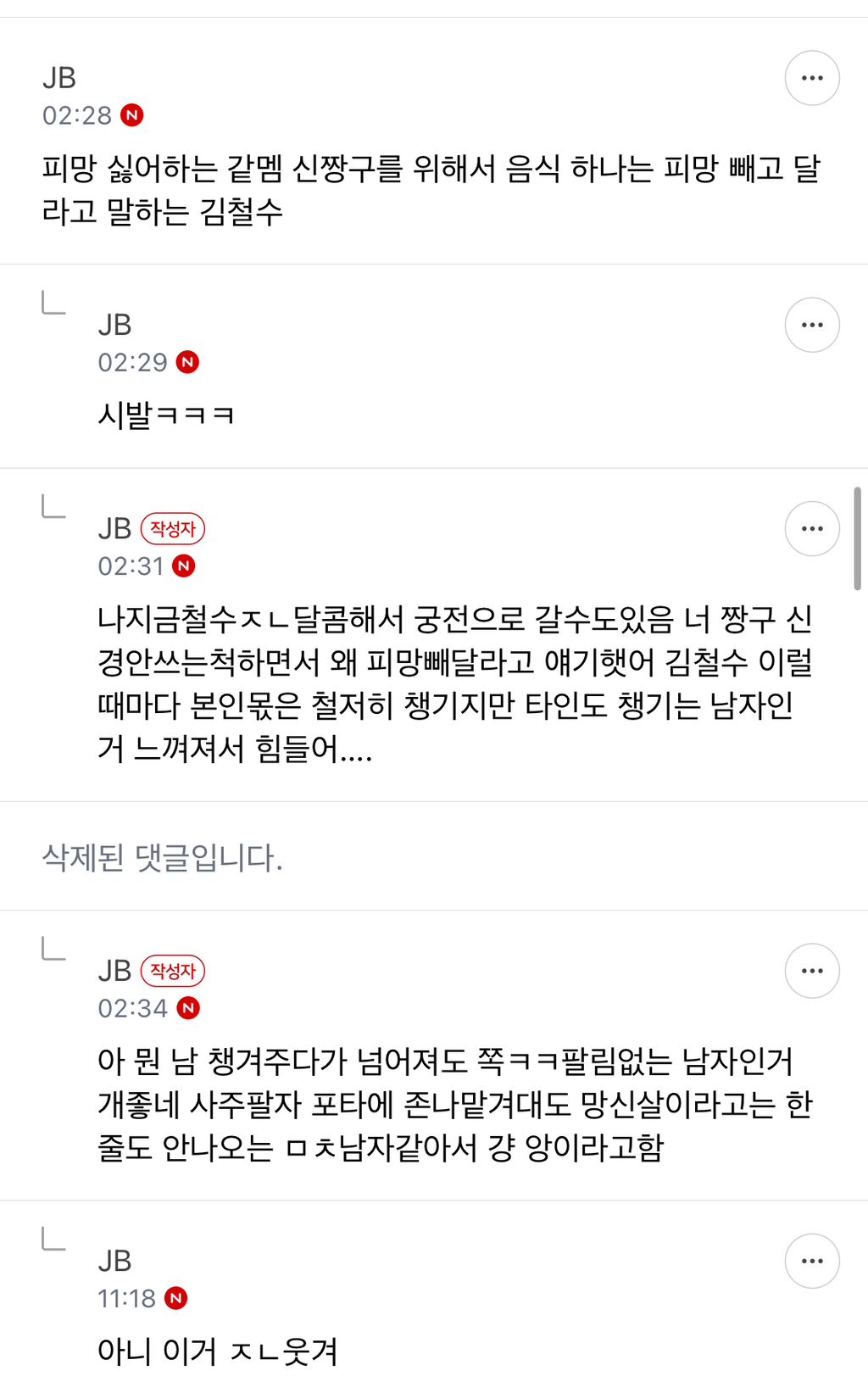
Task: Click the 작성자 author badge on the 02:31 comment
Action: 173,528
